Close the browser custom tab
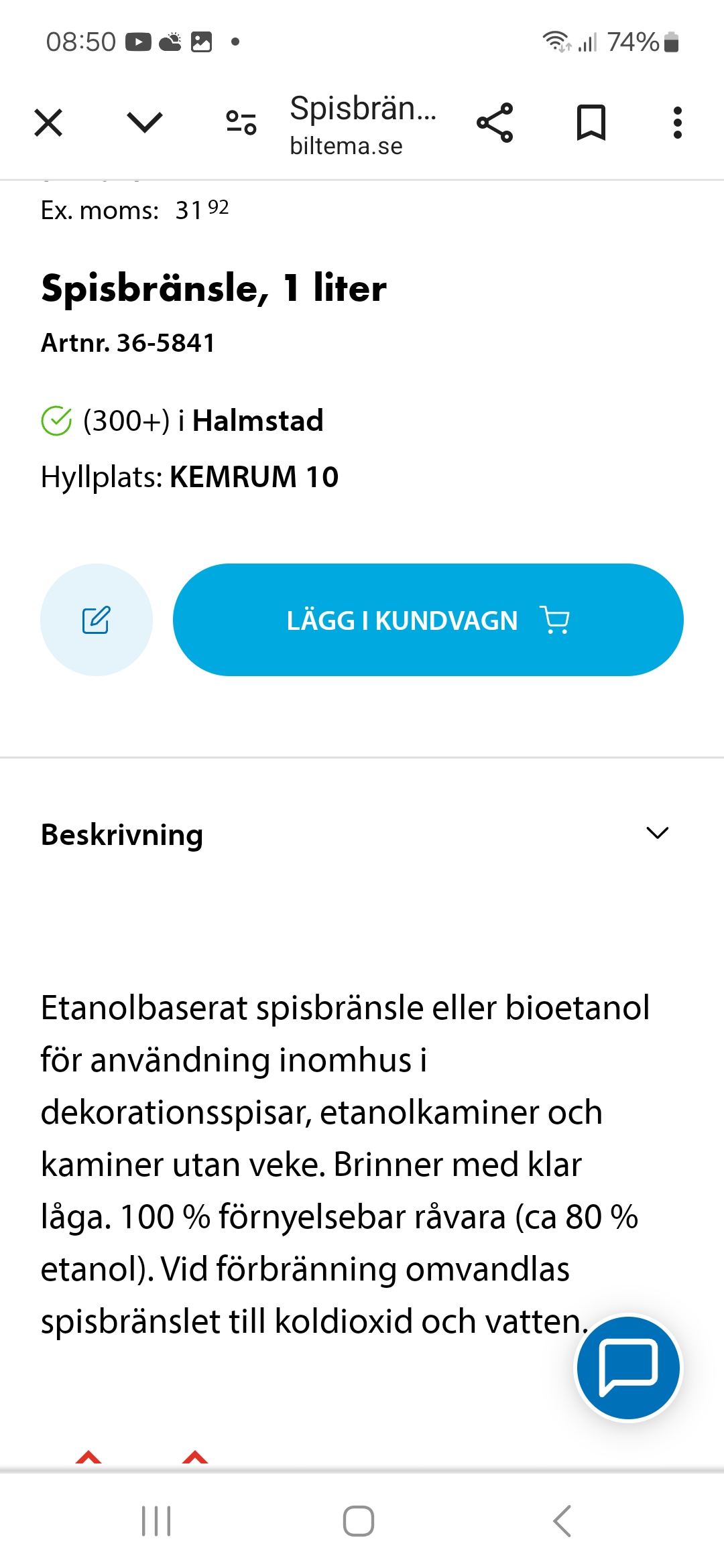The height and width of the screenshot is (1568, 724). coord(48,123)
